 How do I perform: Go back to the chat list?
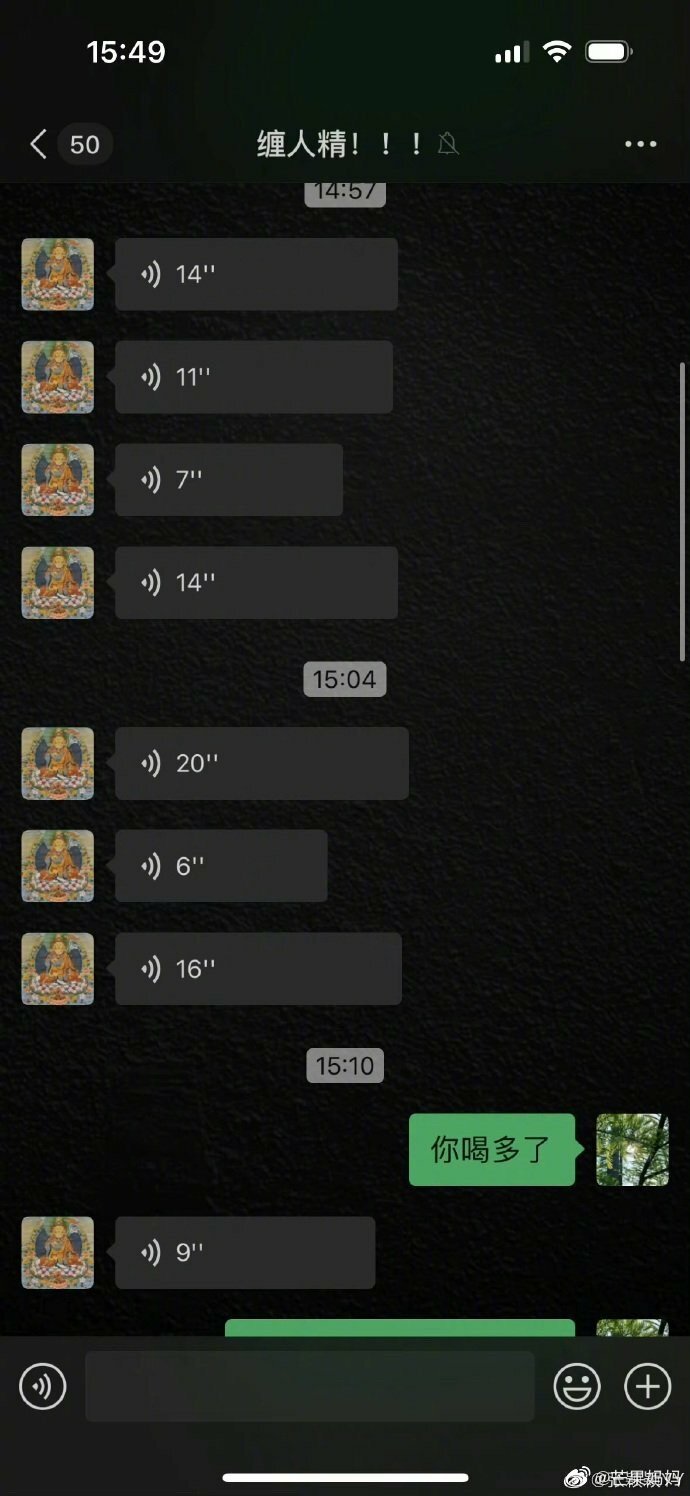(38, 145)
